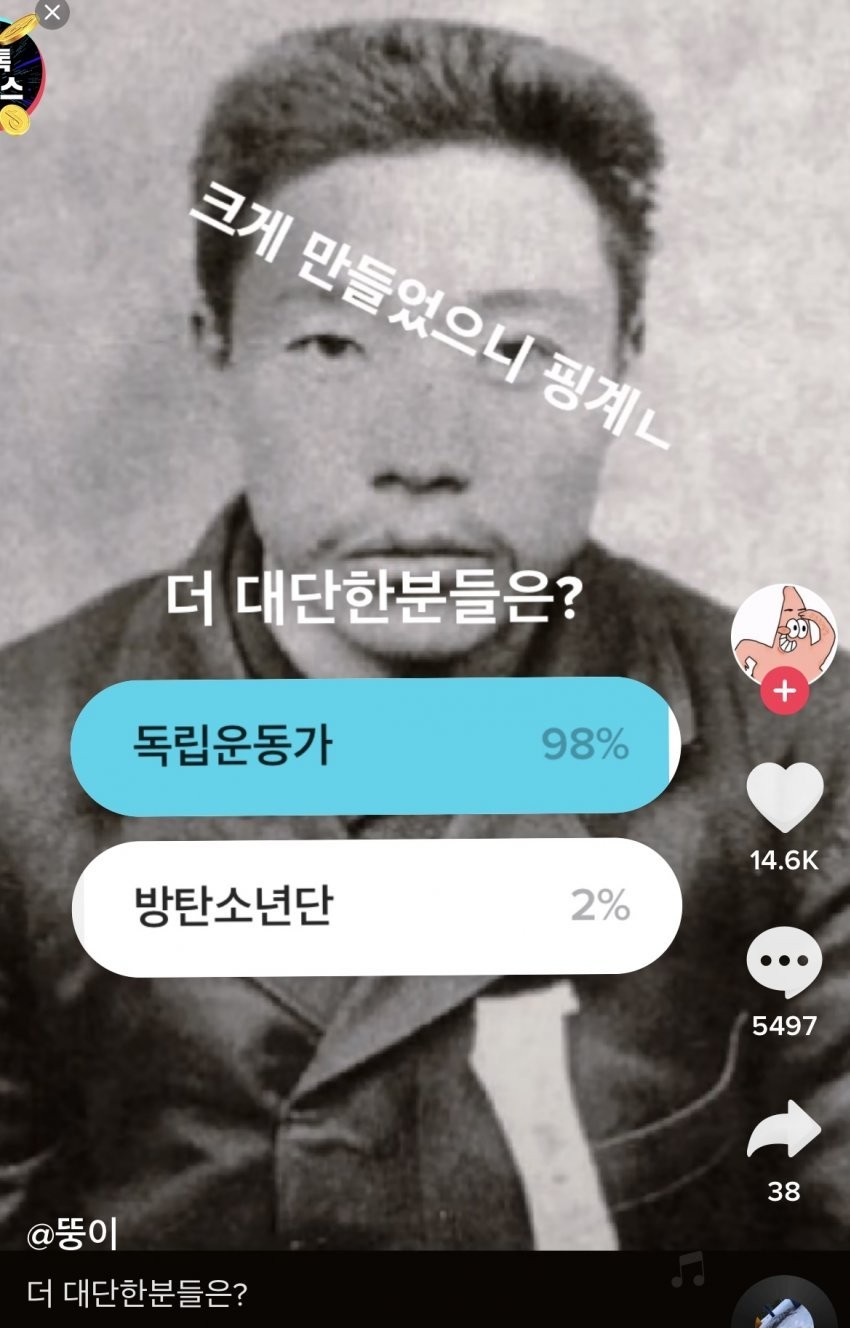Open the @뚱이 username link
Screen dimensions: 850x1328
pos(72,1235)
